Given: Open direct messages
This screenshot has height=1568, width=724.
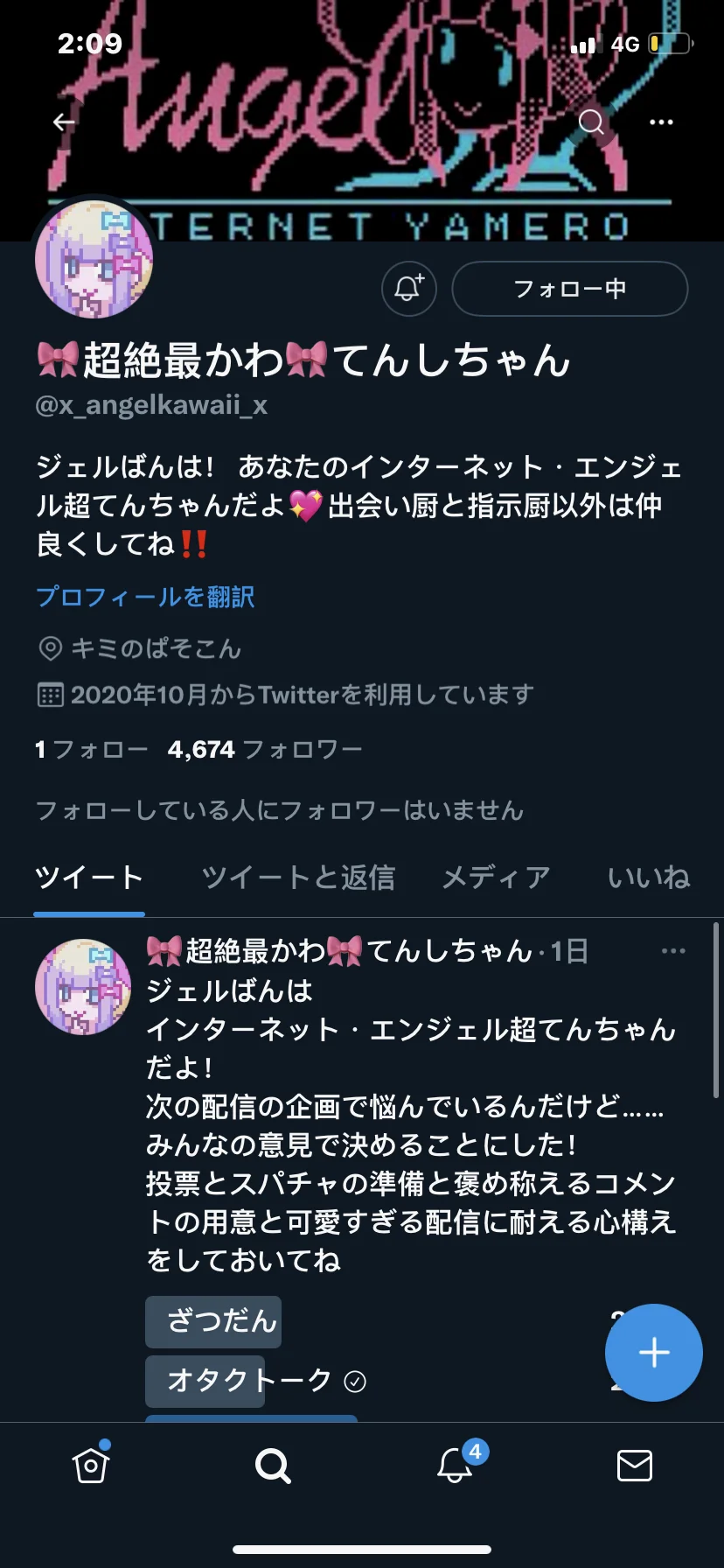Looking at the screenshot, I should tap(635, 1465).
